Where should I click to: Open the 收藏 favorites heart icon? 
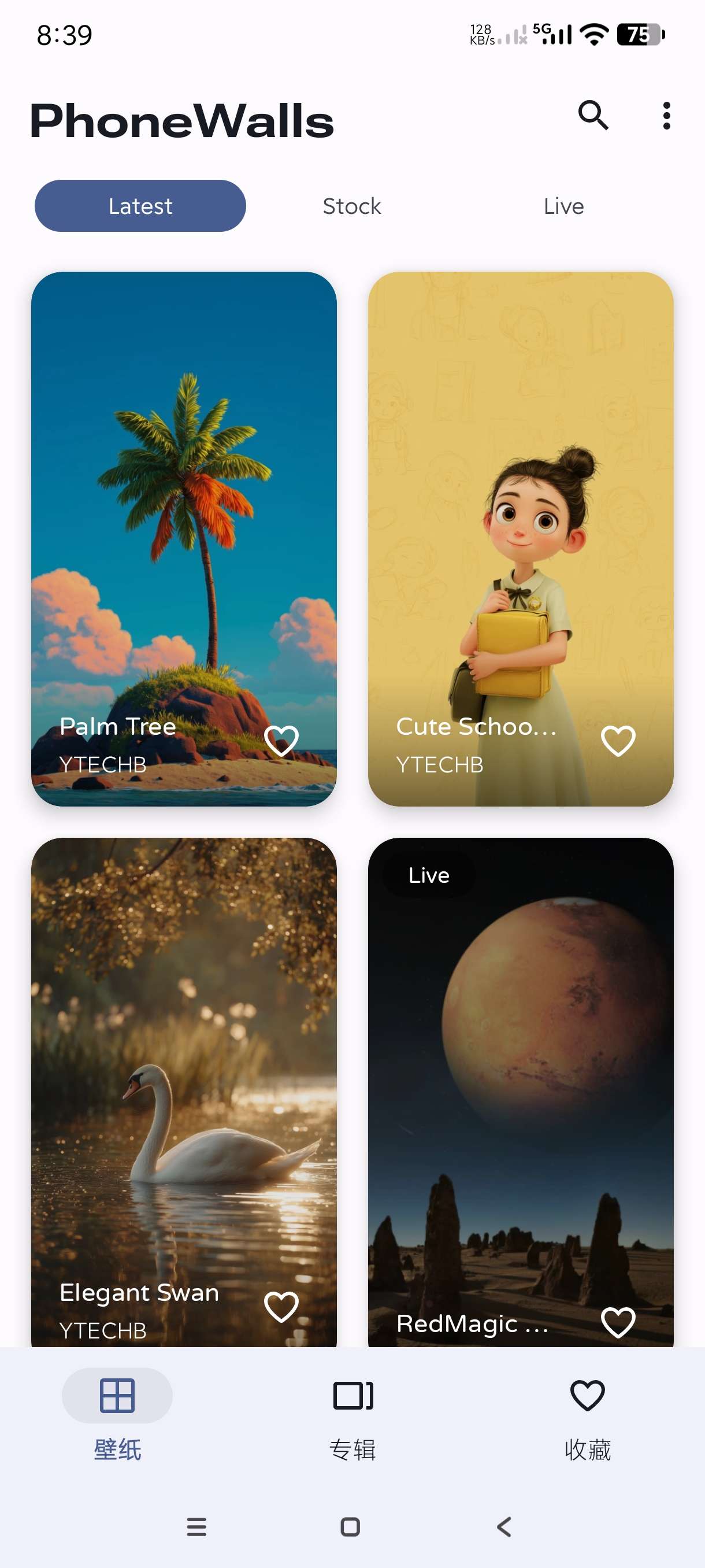click(586, 1396)
